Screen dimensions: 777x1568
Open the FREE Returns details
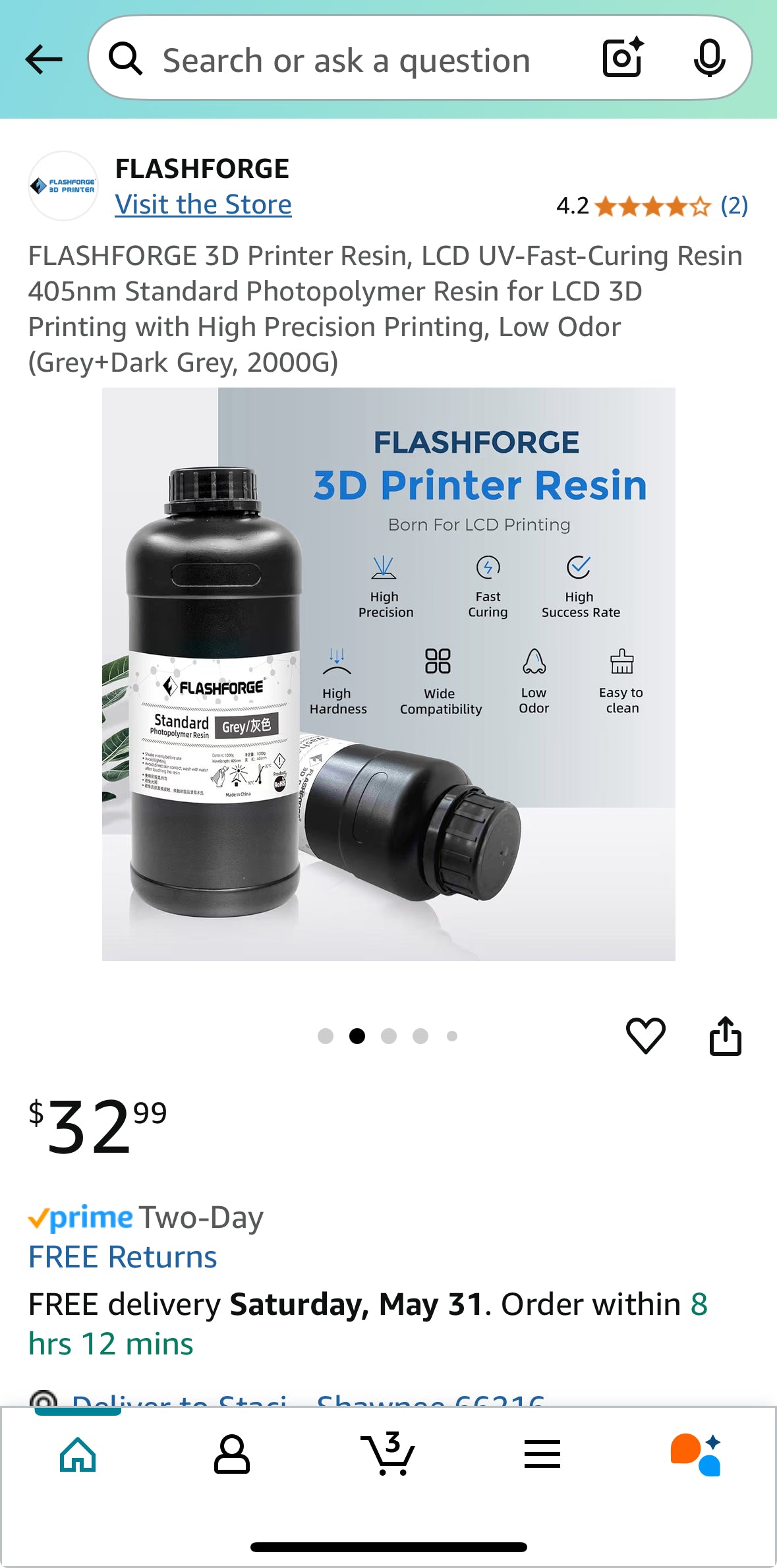pyautogui.click(x=123, y=1257)
